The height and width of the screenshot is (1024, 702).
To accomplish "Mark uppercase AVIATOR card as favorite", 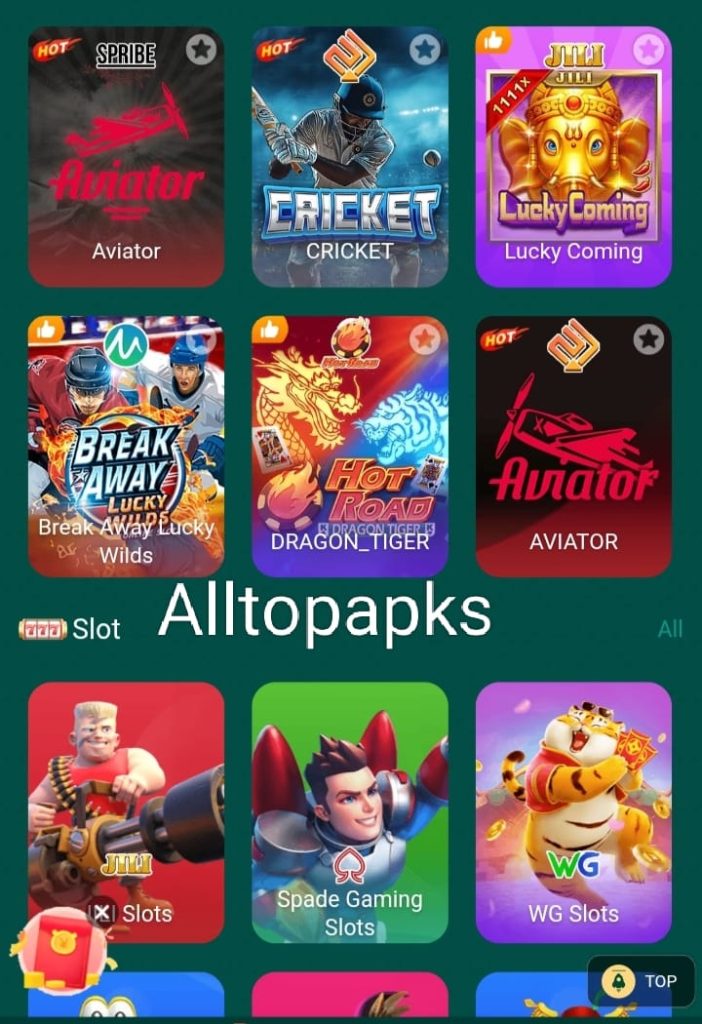I will click(649, 339).
